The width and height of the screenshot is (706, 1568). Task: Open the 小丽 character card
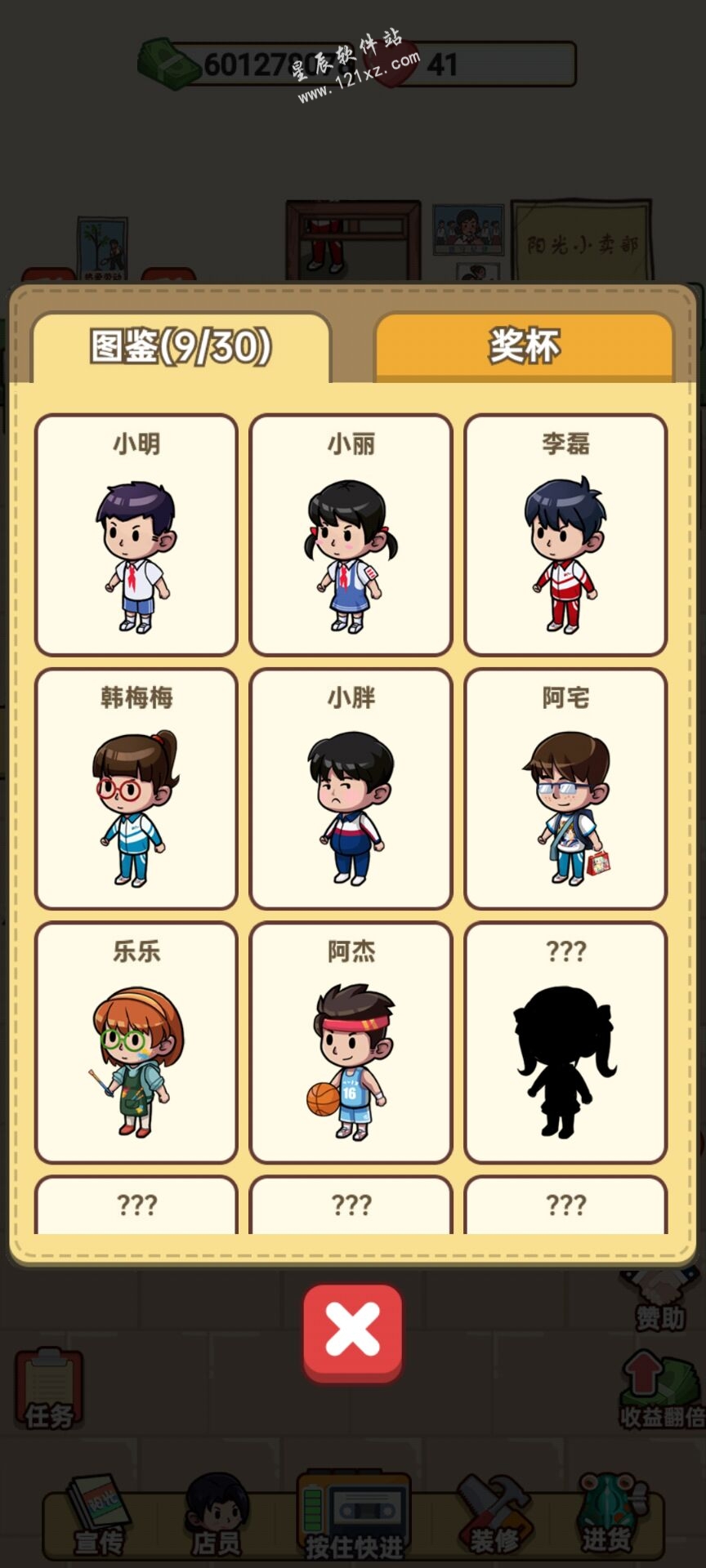351,535
